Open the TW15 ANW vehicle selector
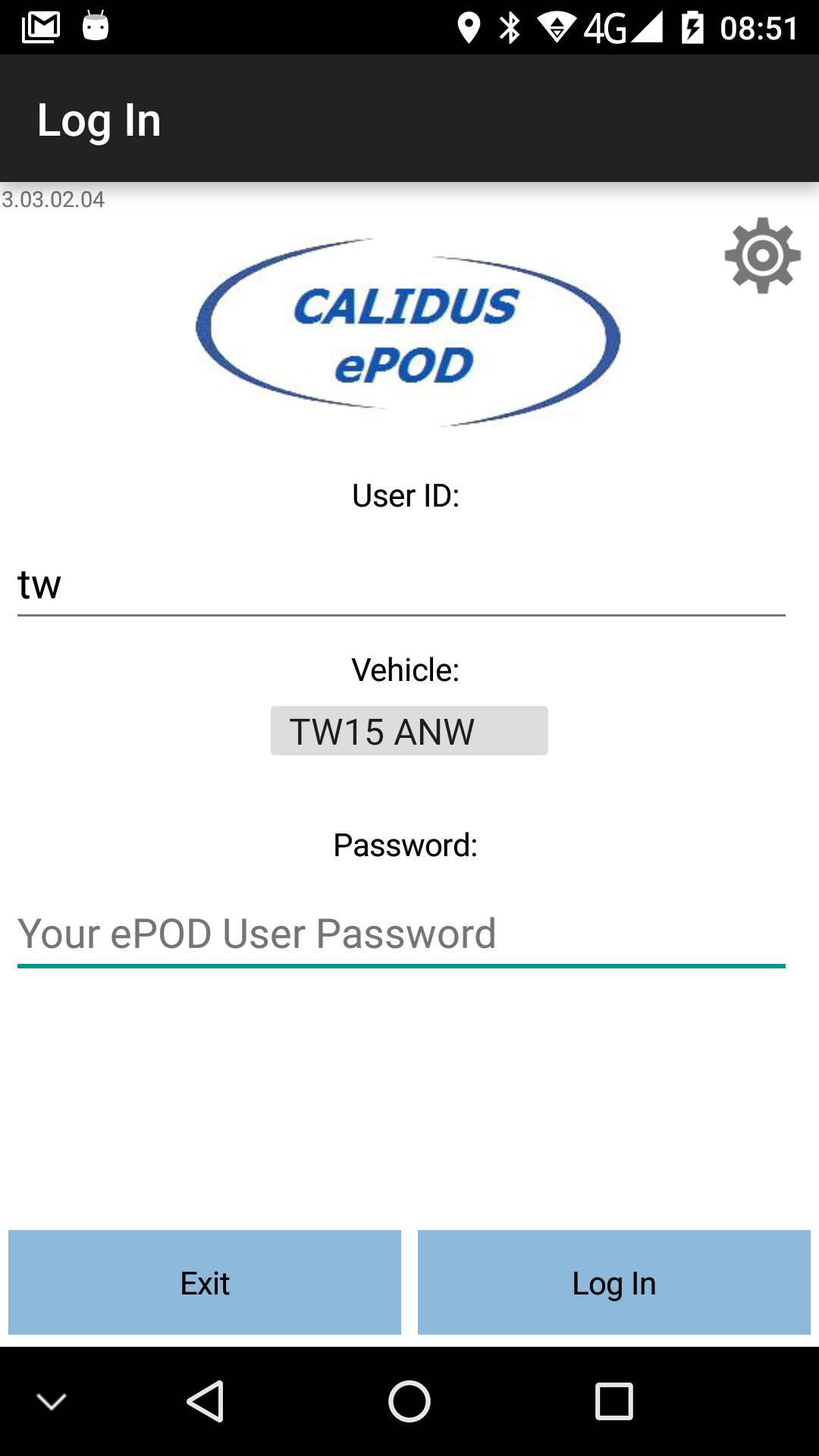The width and height of the screenshot is (819, 1456). coord(409,731)
